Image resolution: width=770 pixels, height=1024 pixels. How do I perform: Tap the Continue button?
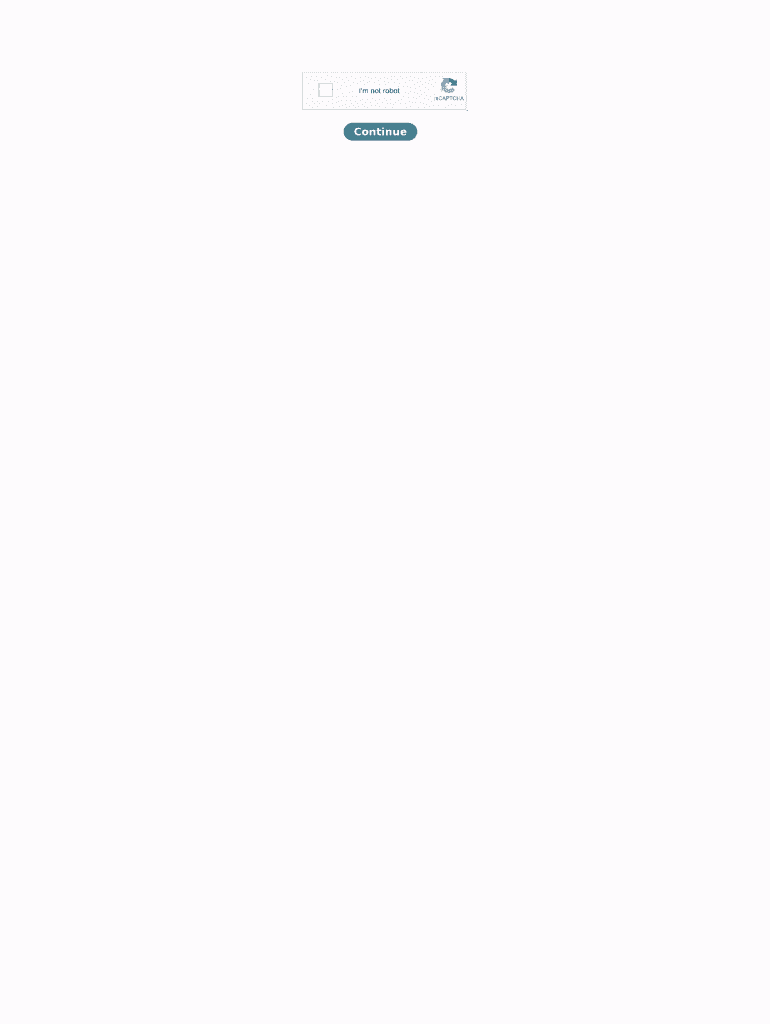(x=380, y=132)
